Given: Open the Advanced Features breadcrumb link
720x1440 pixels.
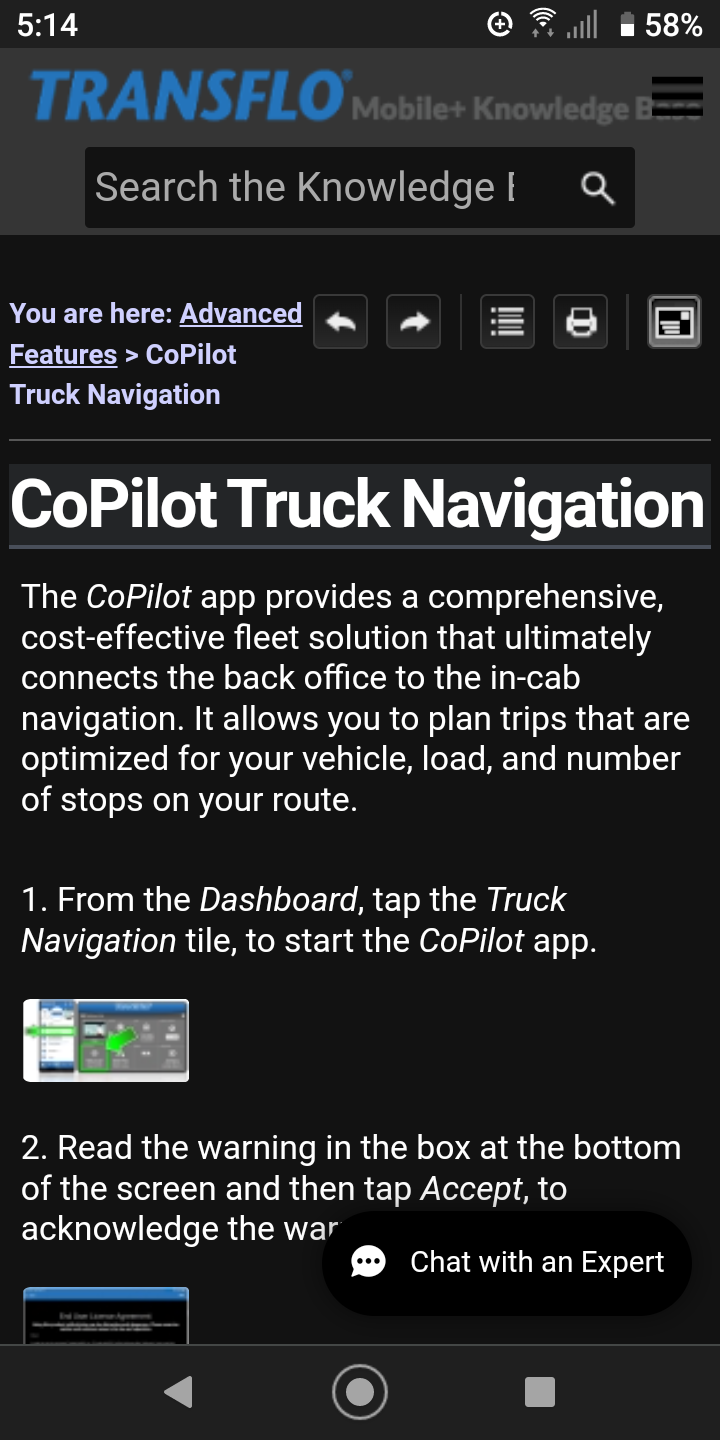Looking at the screenshot, I should 155,334.
